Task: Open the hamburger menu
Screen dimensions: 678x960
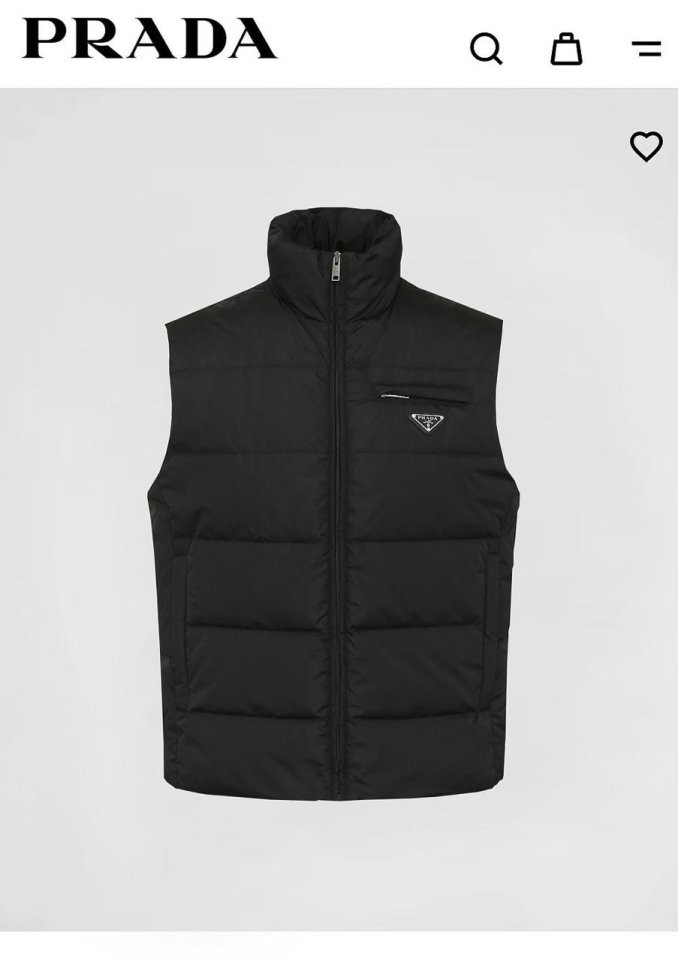Action: point(646,48)
